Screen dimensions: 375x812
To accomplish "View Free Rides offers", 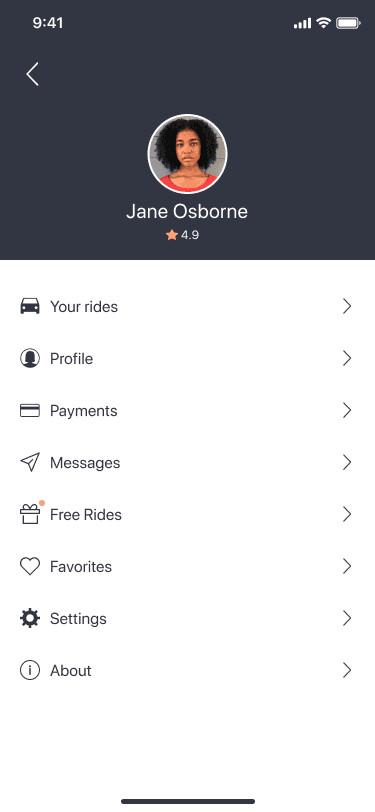I will [188, 515].
